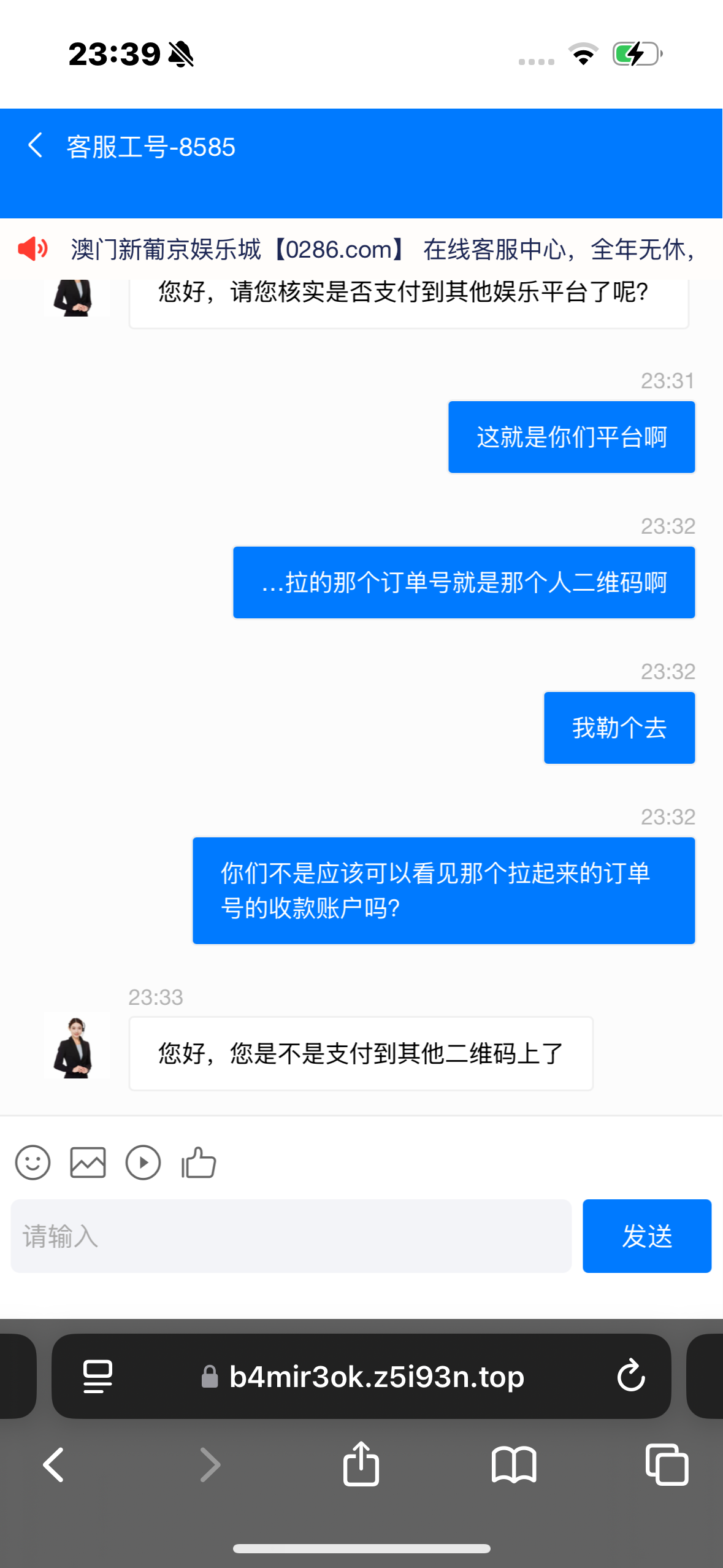Open the emoji picker icon

coord(33,1162)
